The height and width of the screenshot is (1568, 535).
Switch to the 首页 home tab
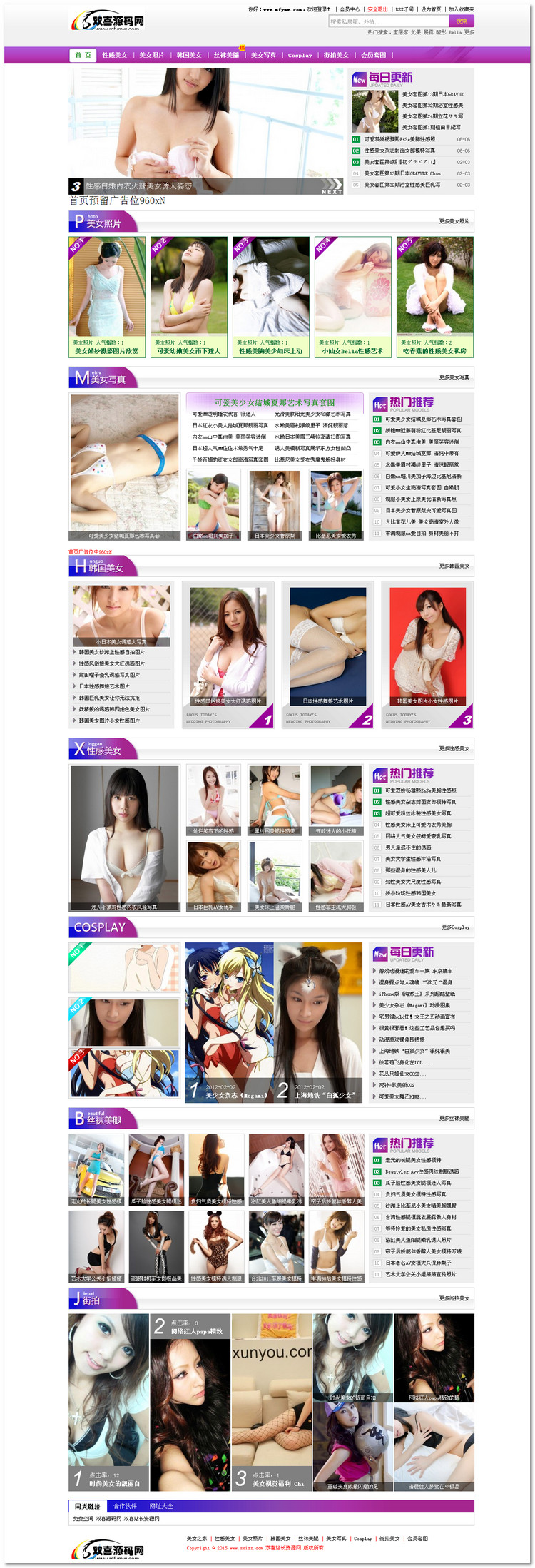(83, 55)
